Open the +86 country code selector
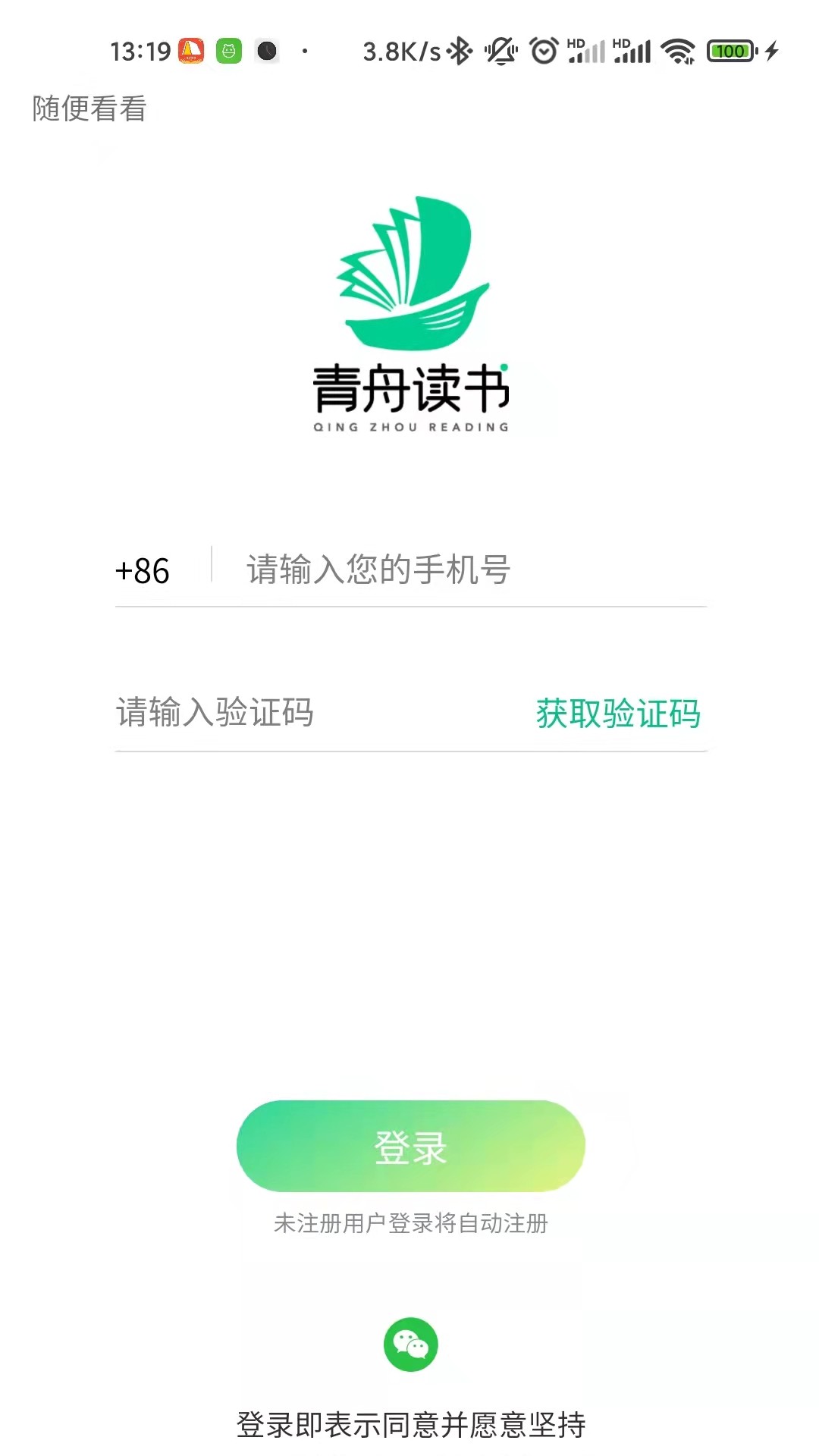The width and height of the screenshot is (819, 1456). (x=143, y=571)
